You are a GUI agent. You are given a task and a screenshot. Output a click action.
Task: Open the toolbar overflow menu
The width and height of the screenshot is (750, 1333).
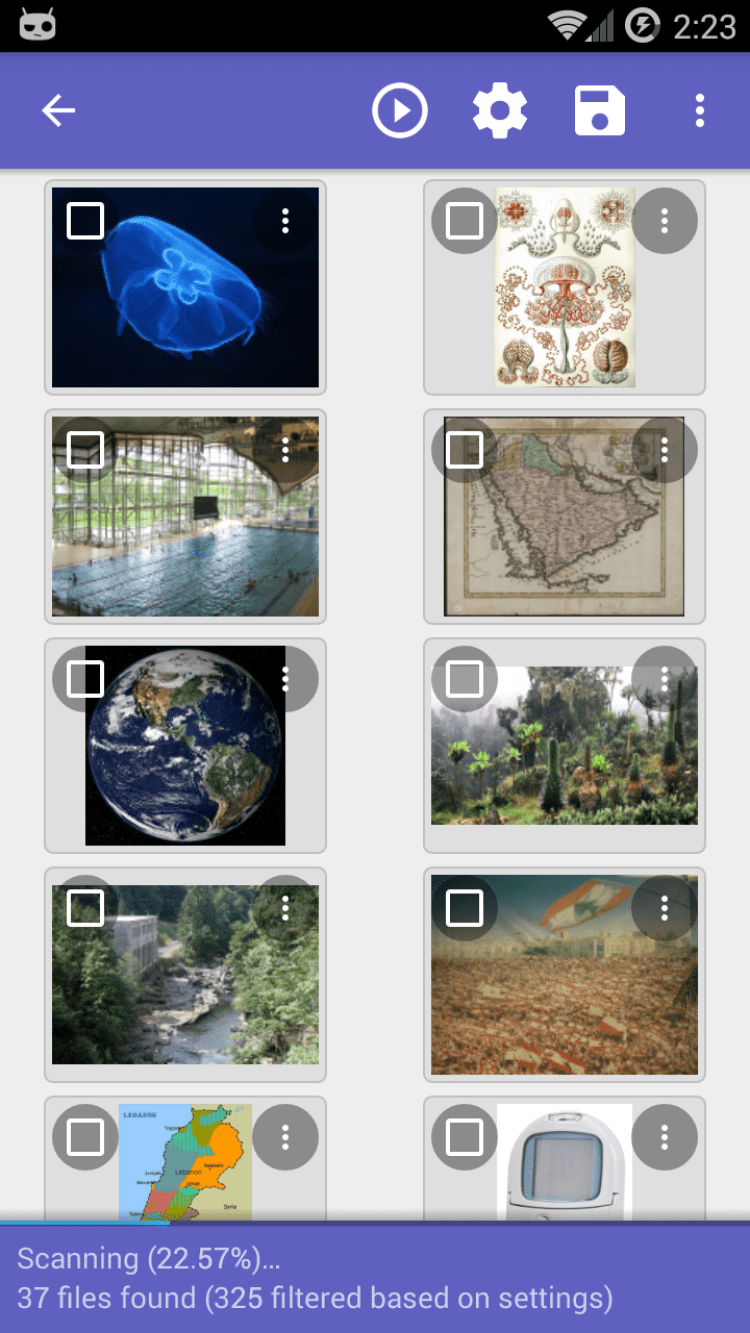(x=700, y=111)
